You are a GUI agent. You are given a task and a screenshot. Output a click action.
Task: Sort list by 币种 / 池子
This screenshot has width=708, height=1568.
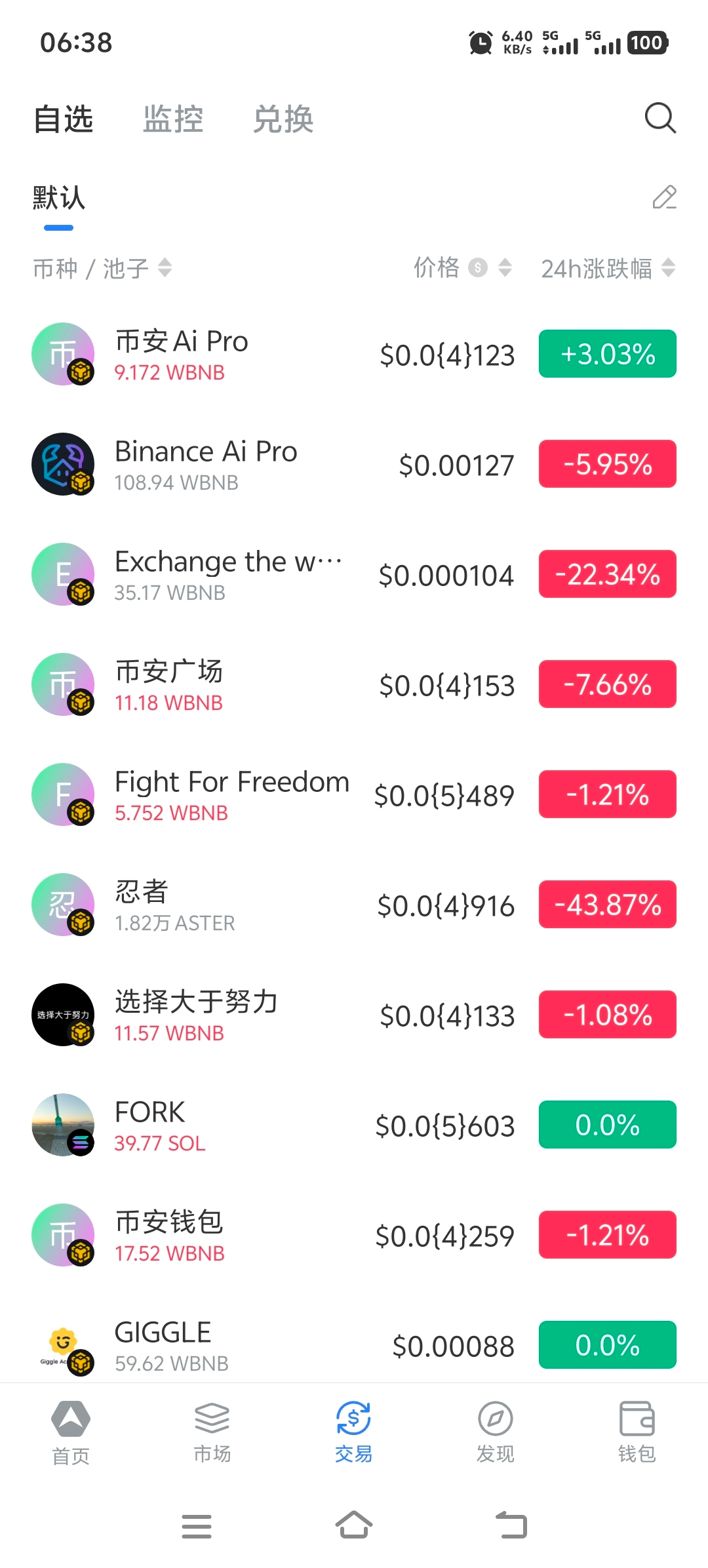tap(103, 268)
